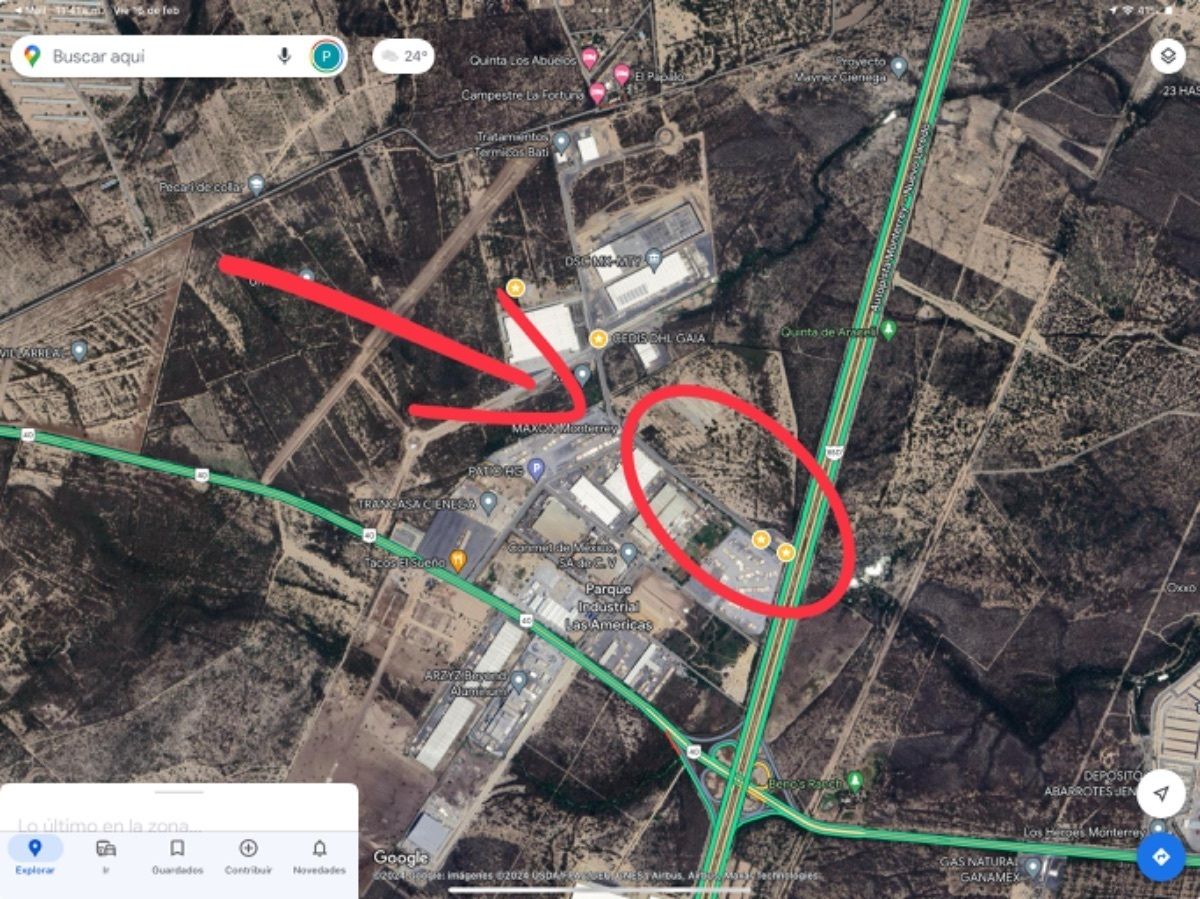Expand the Lo último en la zona sheet
Viewport: 1200px width, 899px height.
coord(179,793)
